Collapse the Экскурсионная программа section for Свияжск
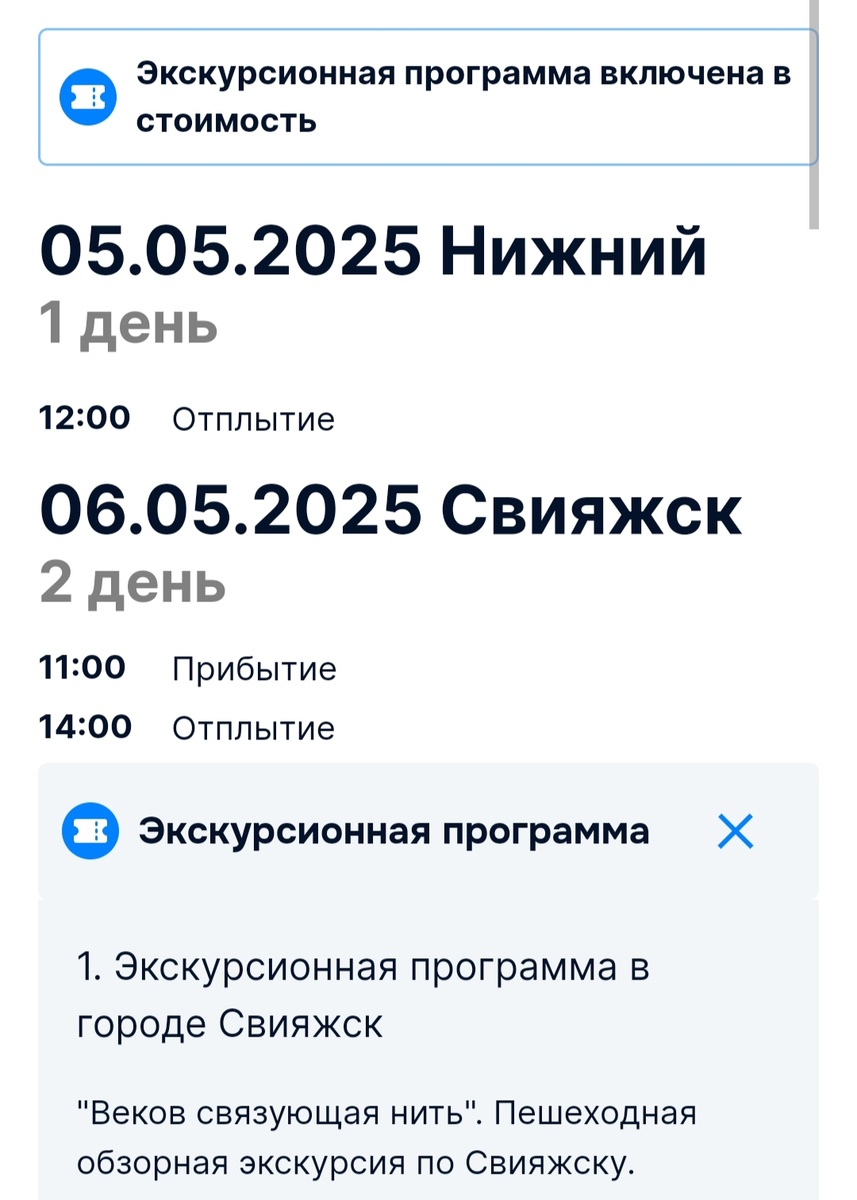Image resolution: width=857 pixels, height=1200 pixels. (735, 831)
